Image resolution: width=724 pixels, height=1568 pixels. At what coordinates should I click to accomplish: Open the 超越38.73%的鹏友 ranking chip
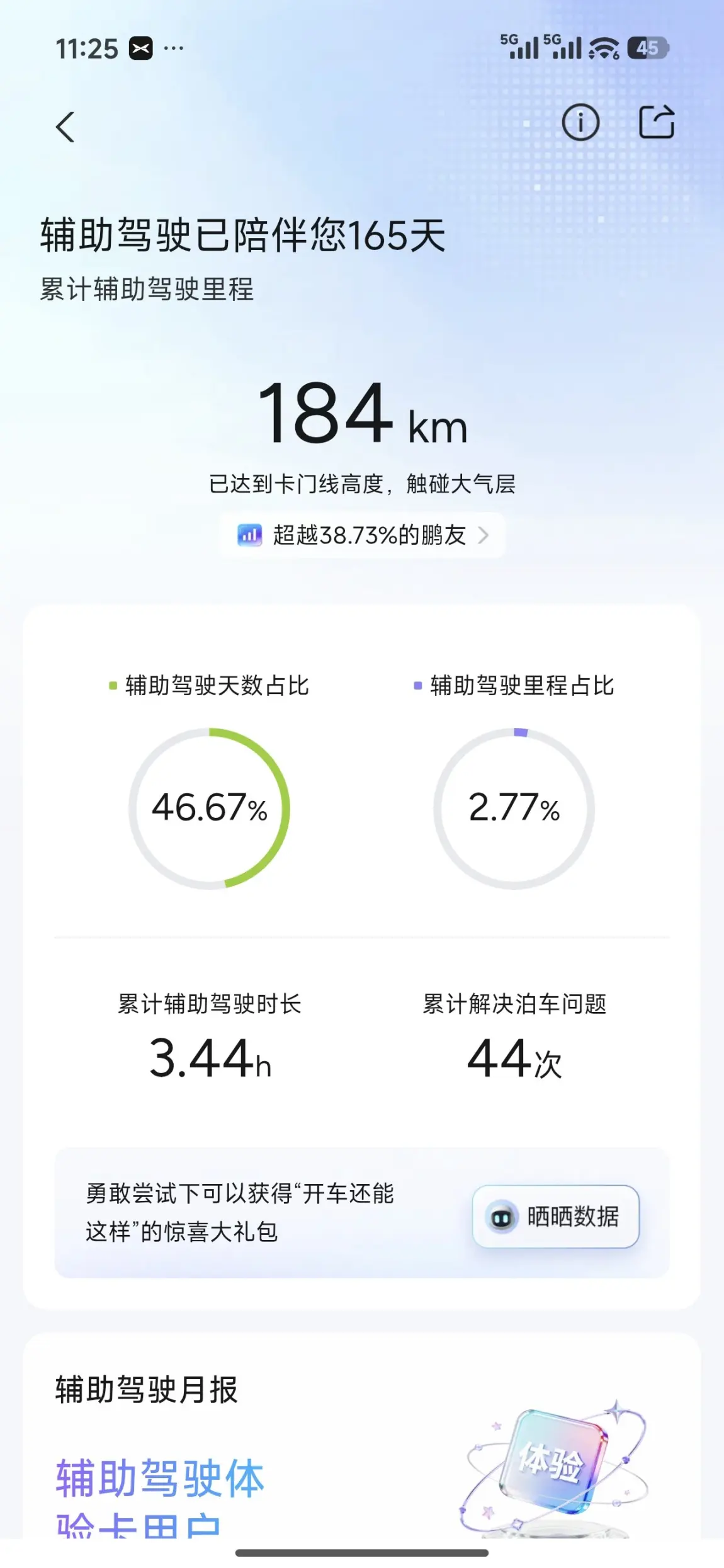click(362, 535)
